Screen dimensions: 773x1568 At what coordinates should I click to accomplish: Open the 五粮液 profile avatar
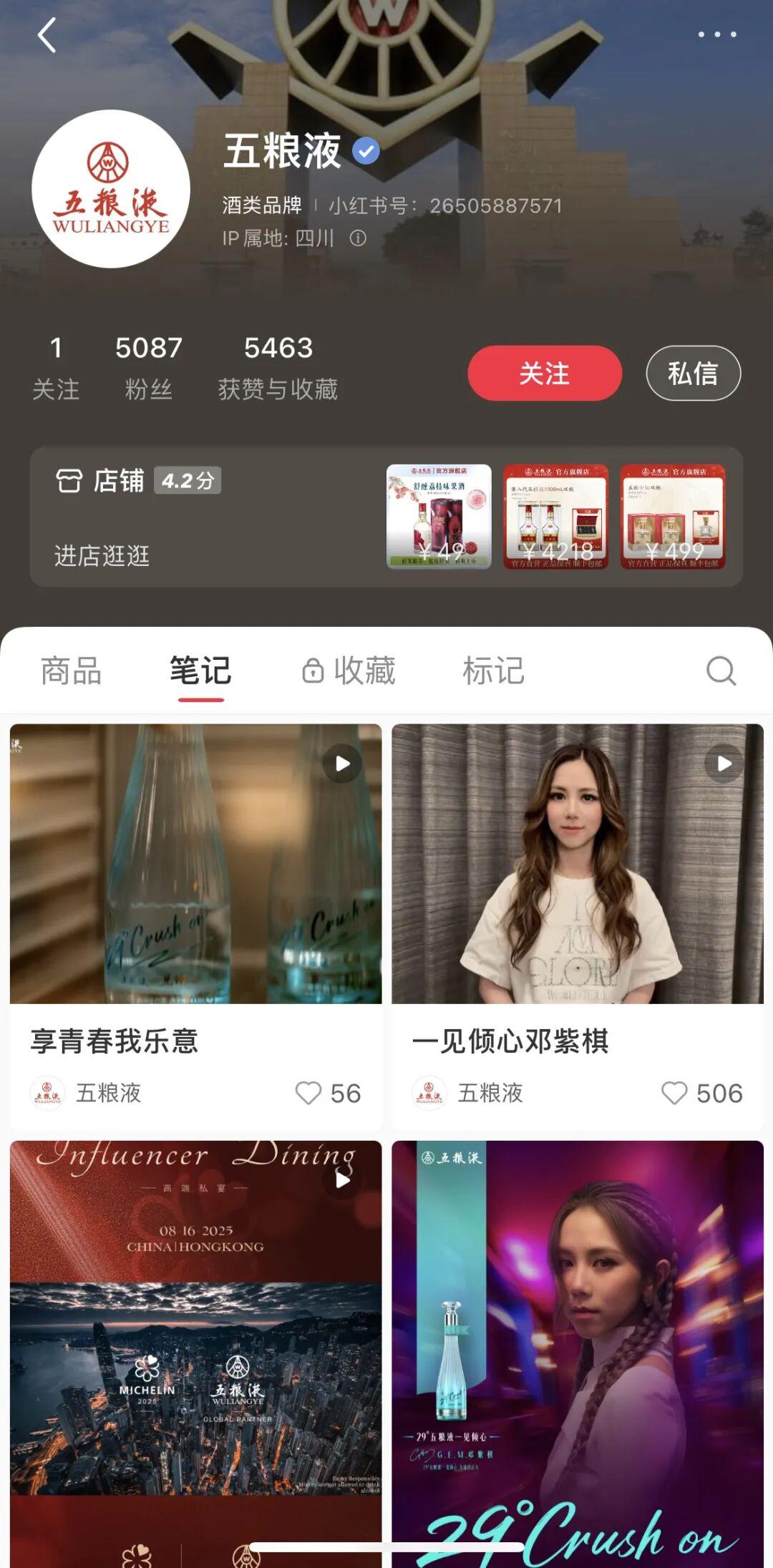(111, 189)
